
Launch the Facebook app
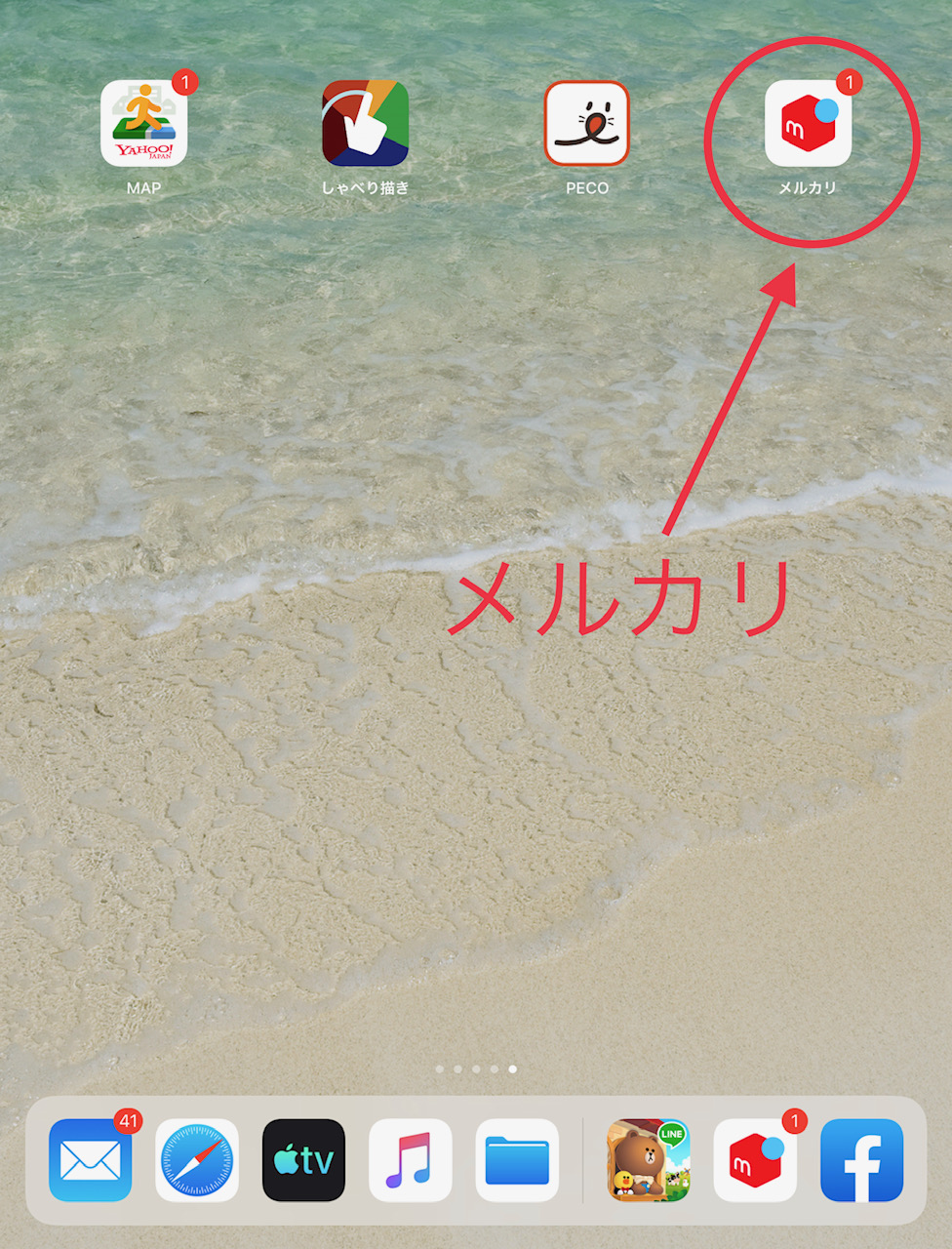coord(861,1160)
